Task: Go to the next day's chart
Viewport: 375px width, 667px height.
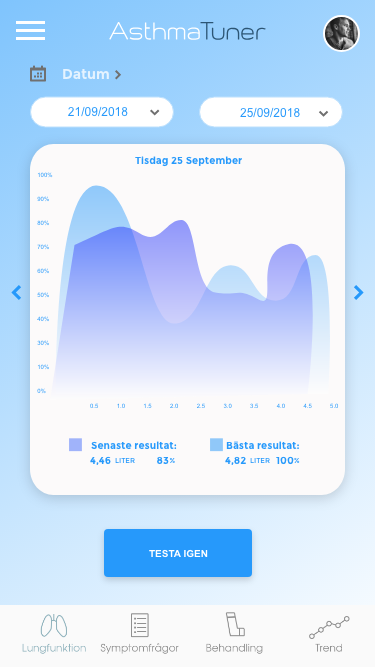Action: 359,292
